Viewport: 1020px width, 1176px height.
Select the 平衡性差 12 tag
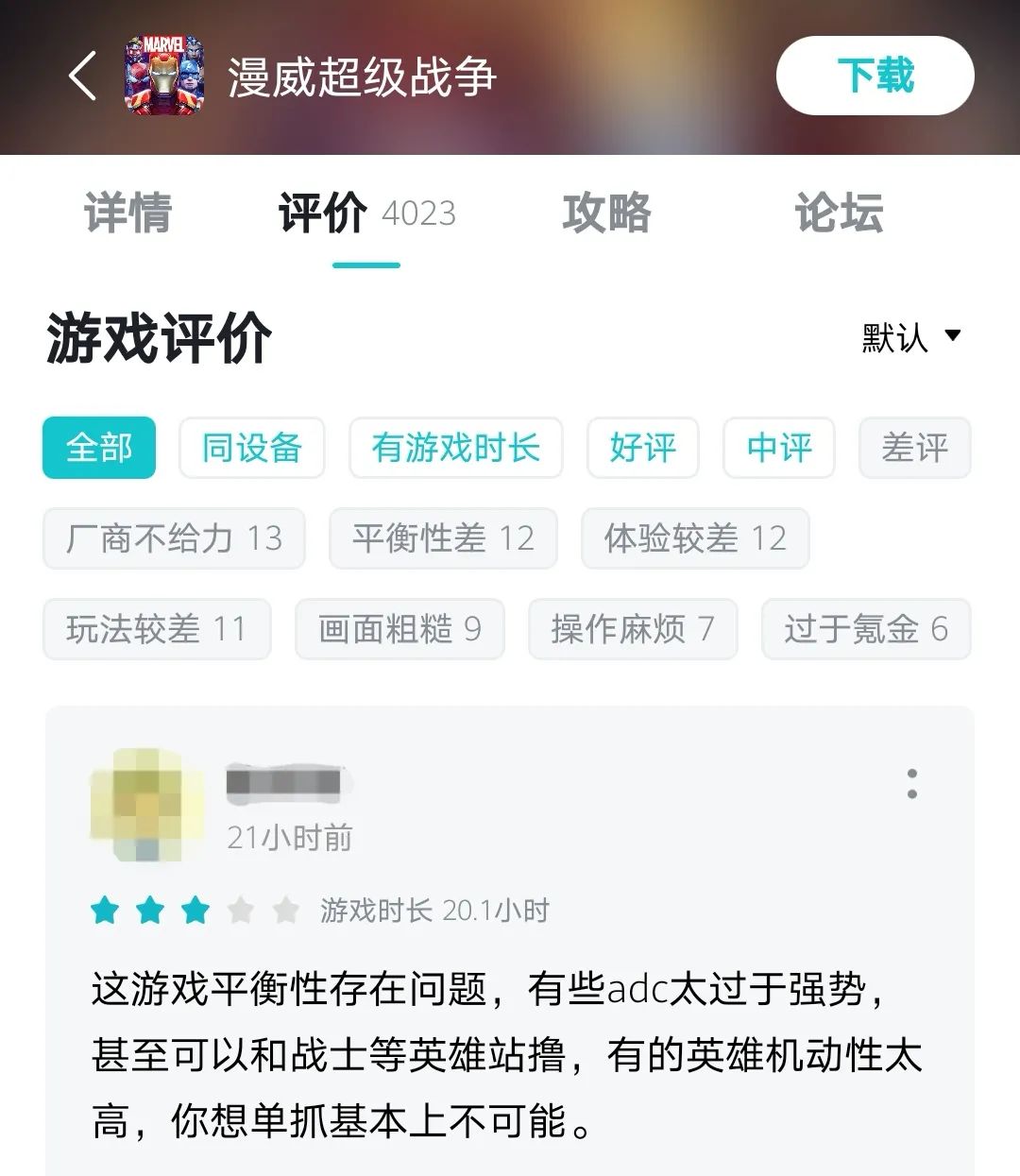pyautogui.click(x=443, y=538)
